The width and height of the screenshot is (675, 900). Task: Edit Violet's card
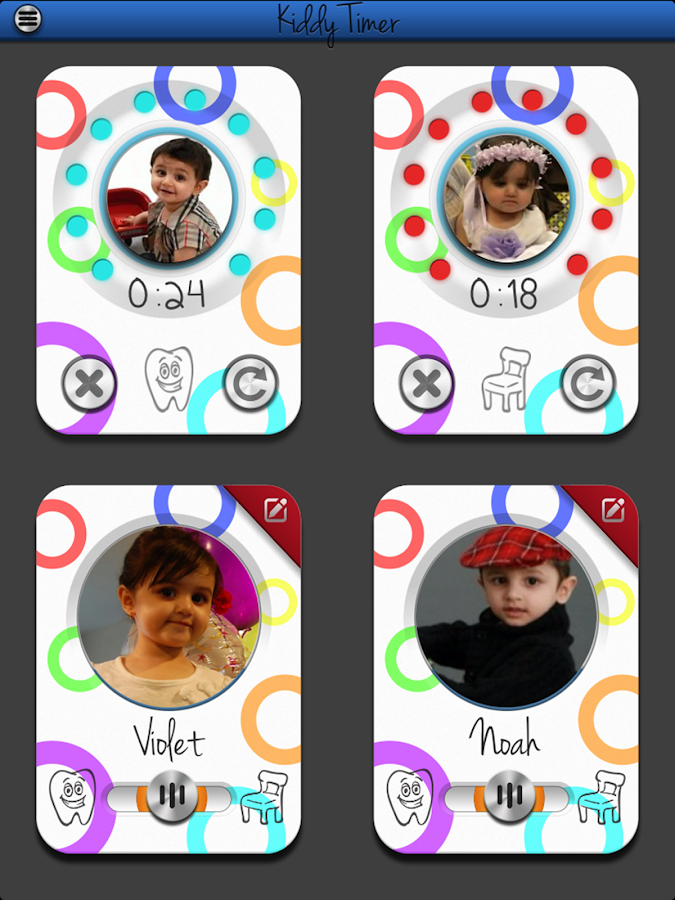coord(277,509)
